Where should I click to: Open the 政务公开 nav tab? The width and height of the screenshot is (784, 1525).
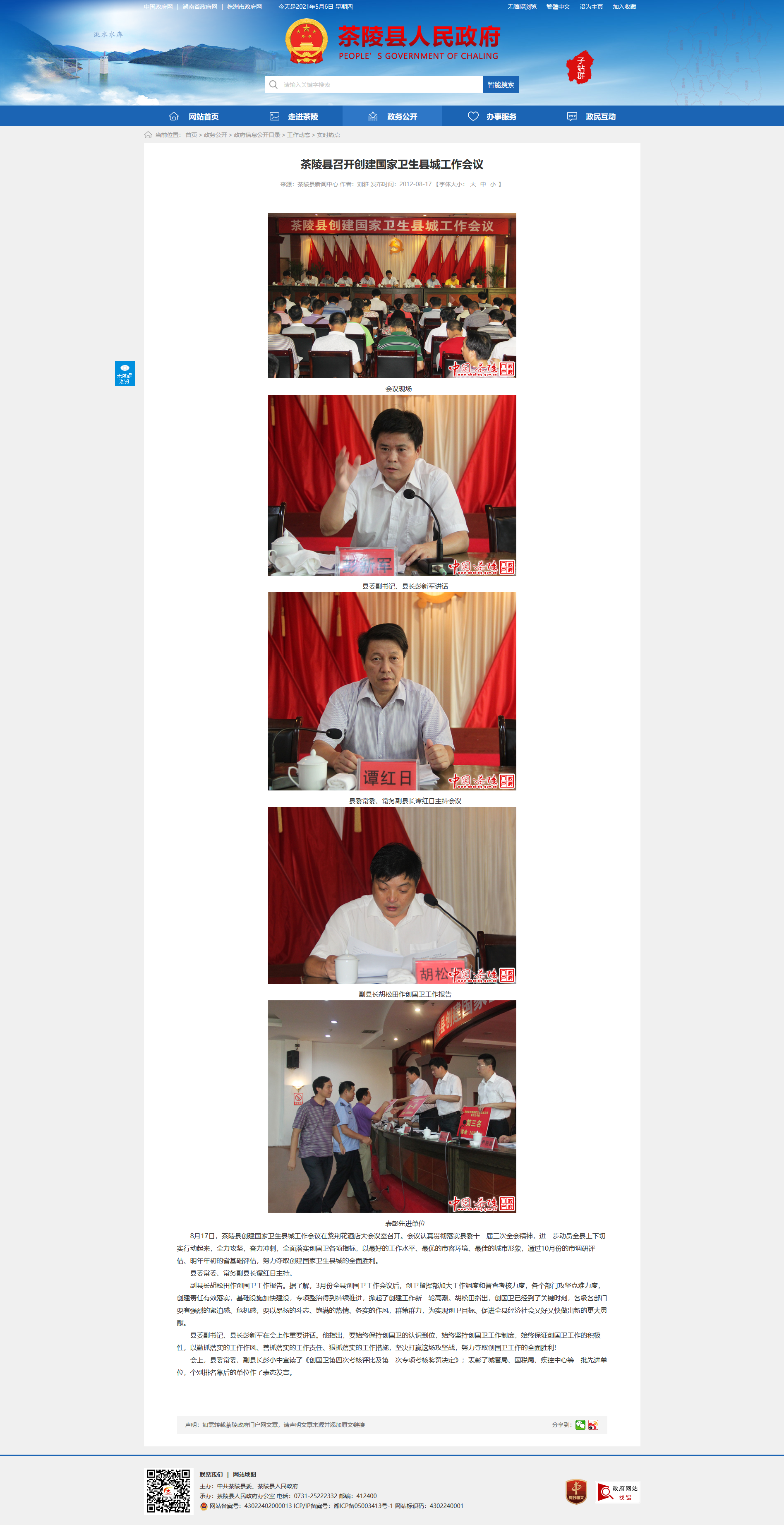tap(392, 117)
